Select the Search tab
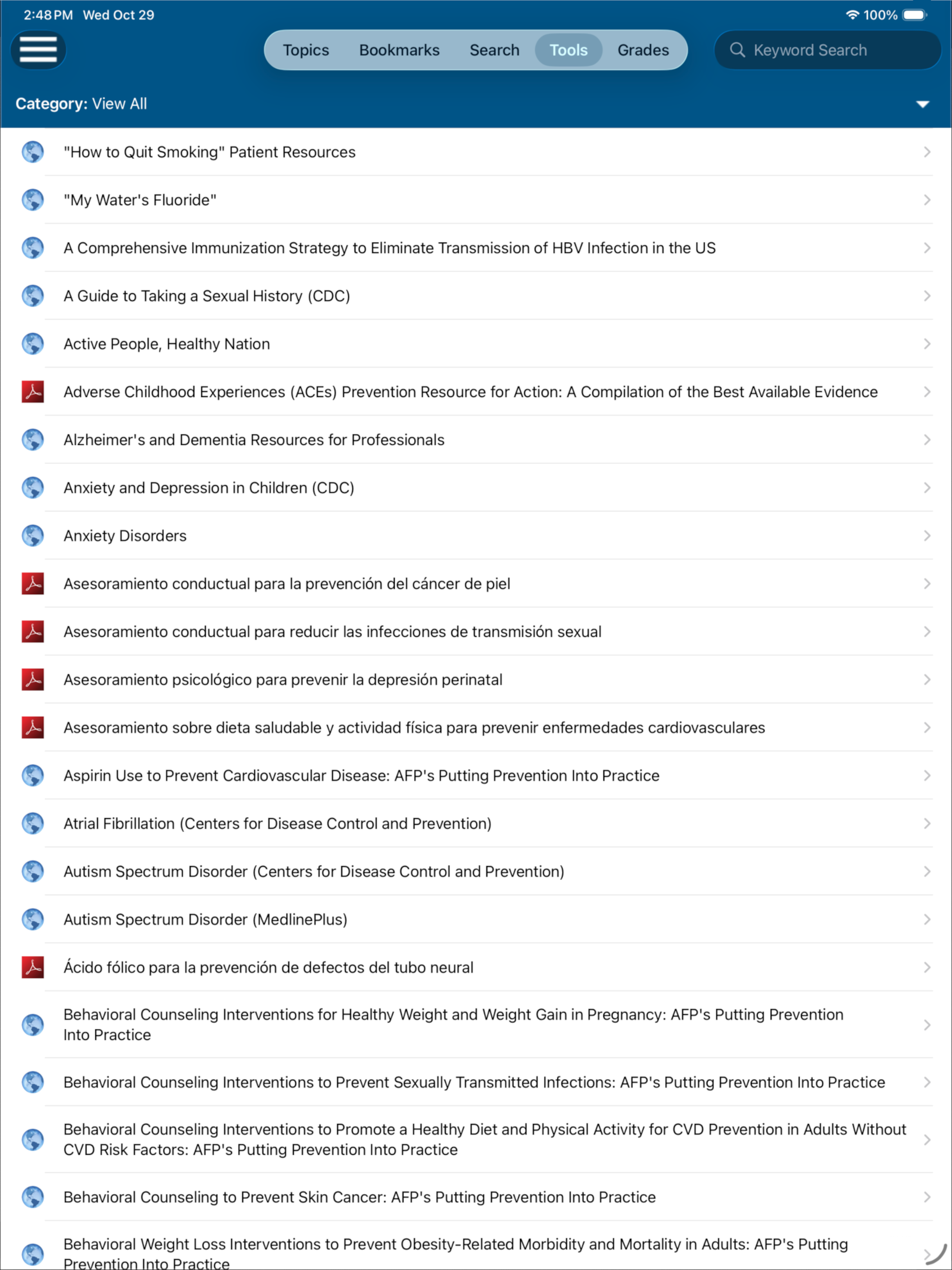The width and height of the screenshot is (952, 1270). (494, 50)
